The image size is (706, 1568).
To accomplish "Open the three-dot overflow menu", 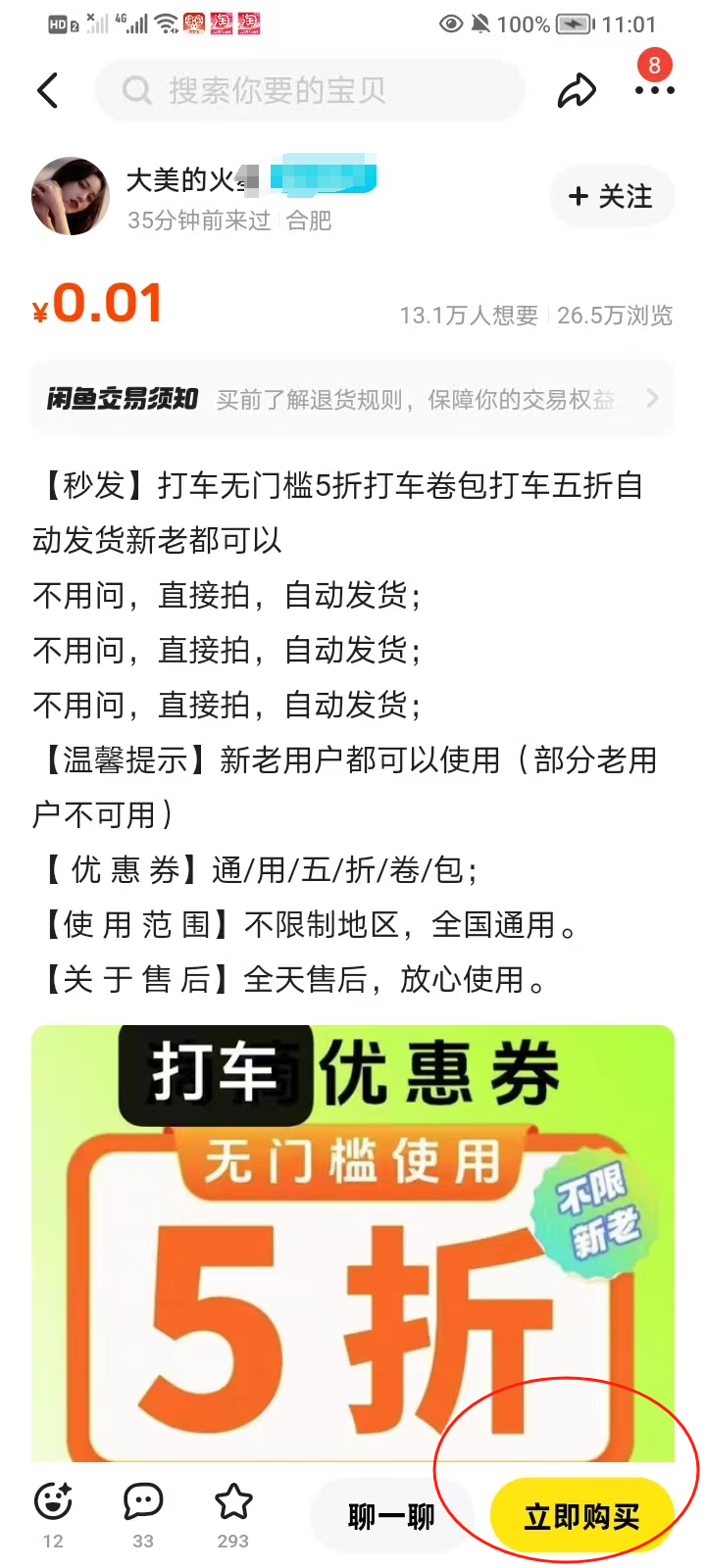I will 654,90.
